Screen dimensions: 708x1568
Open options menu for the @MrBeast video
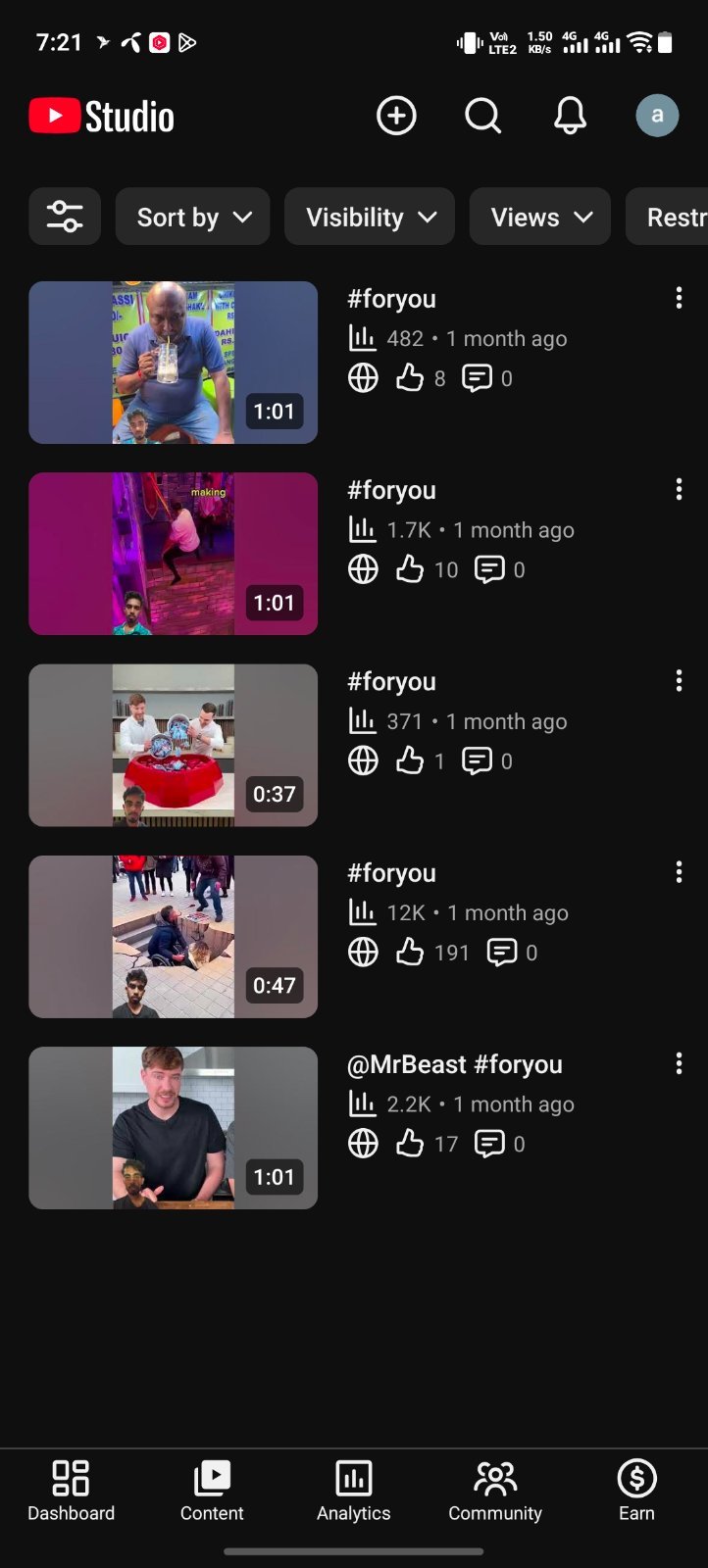[x=679, y=1064]
